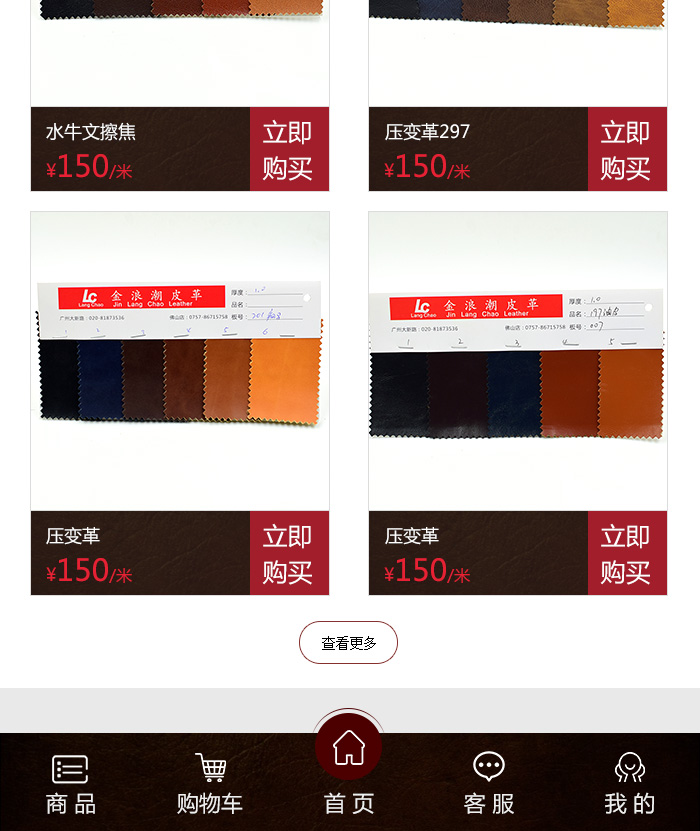
Task: Switch to the 商品 tab
Action: click(x=70, y=783)
